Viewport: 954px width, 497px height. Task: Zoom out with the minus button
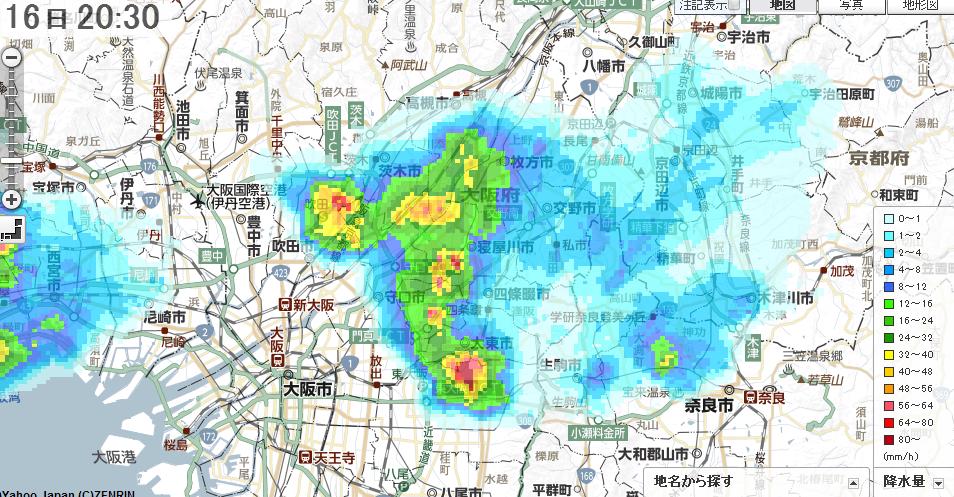coord(11,57)
